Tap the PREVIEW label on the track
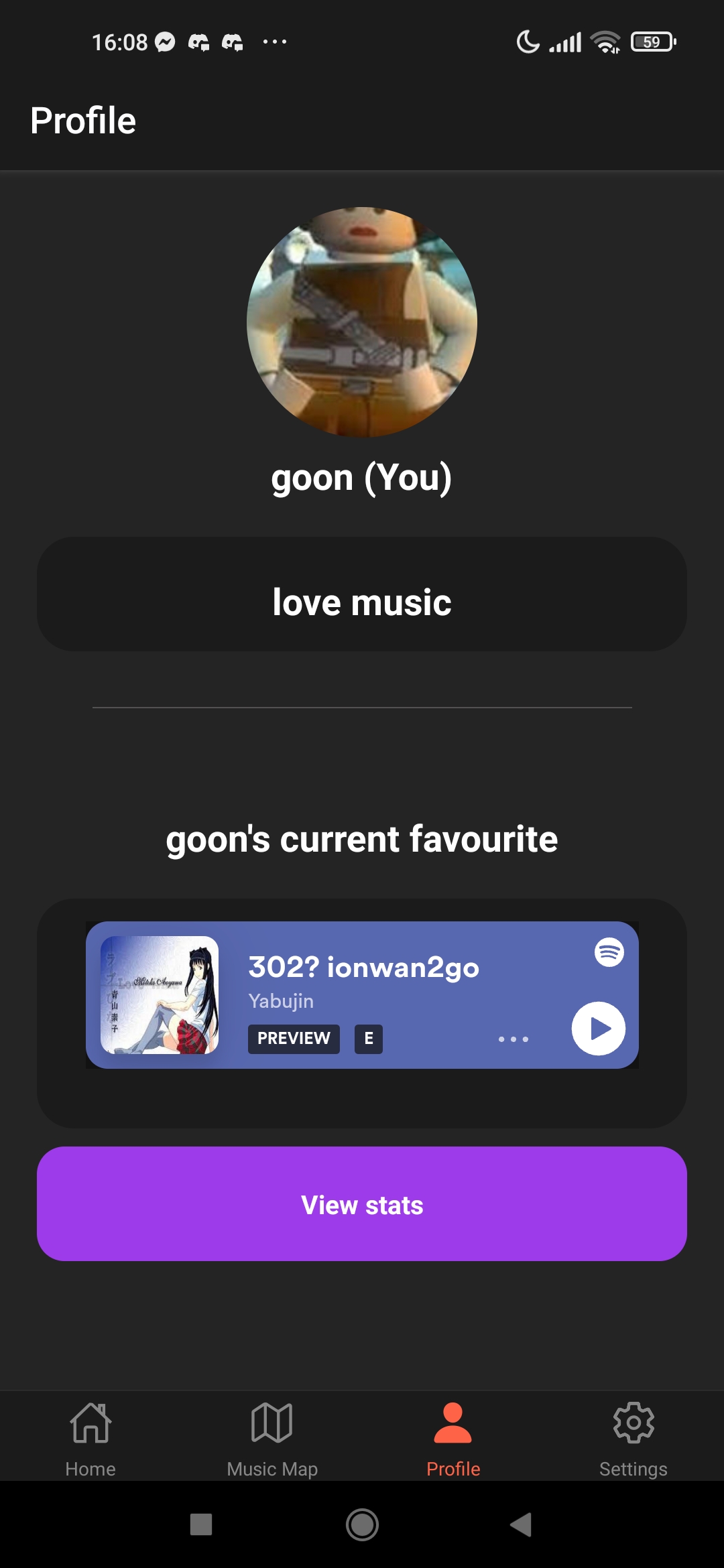Screen dimensions: 724x1568 click(294, 1039)
